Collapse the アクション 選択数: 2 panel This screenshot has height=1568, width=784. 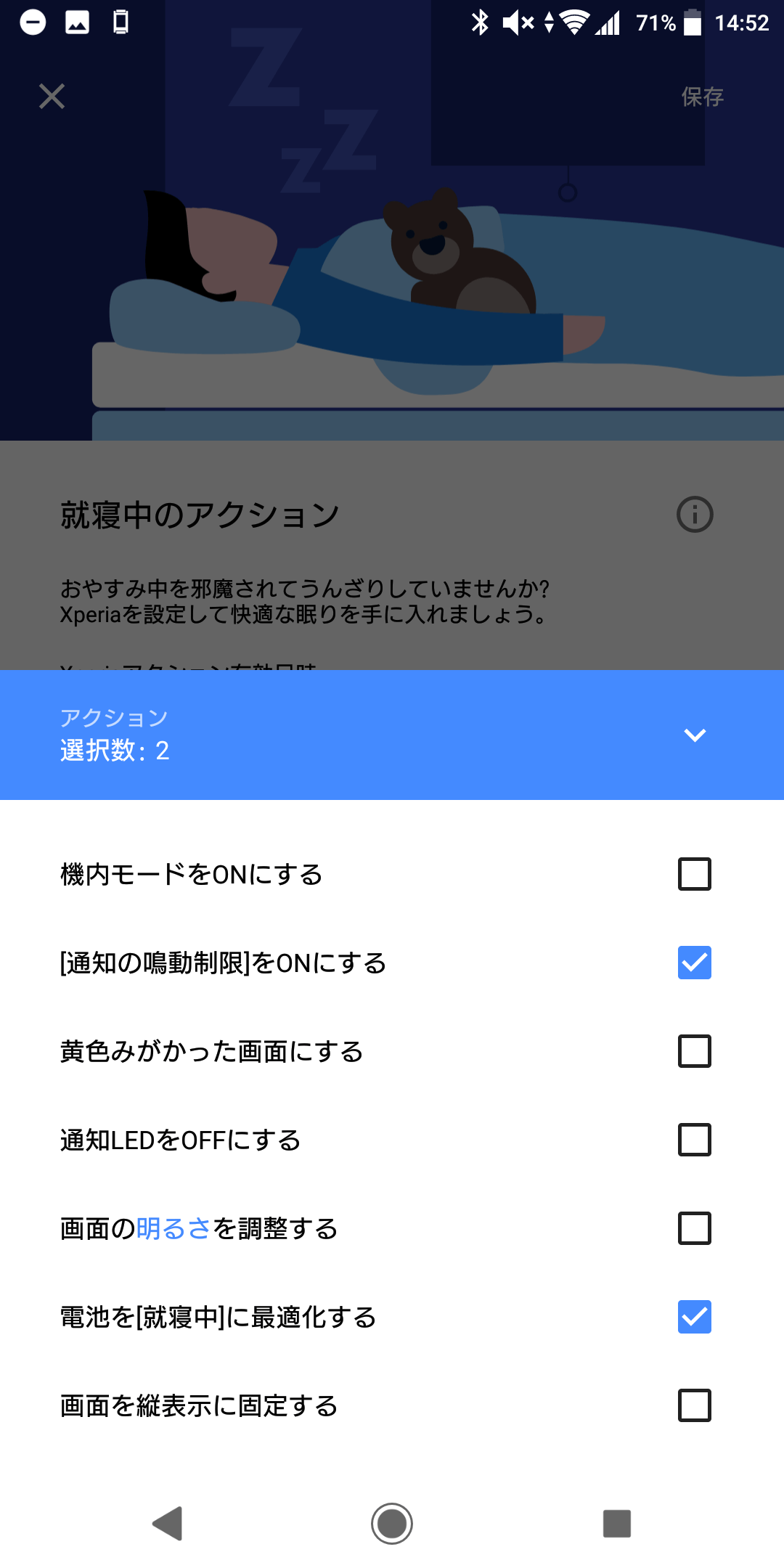(x=695, y=735)
